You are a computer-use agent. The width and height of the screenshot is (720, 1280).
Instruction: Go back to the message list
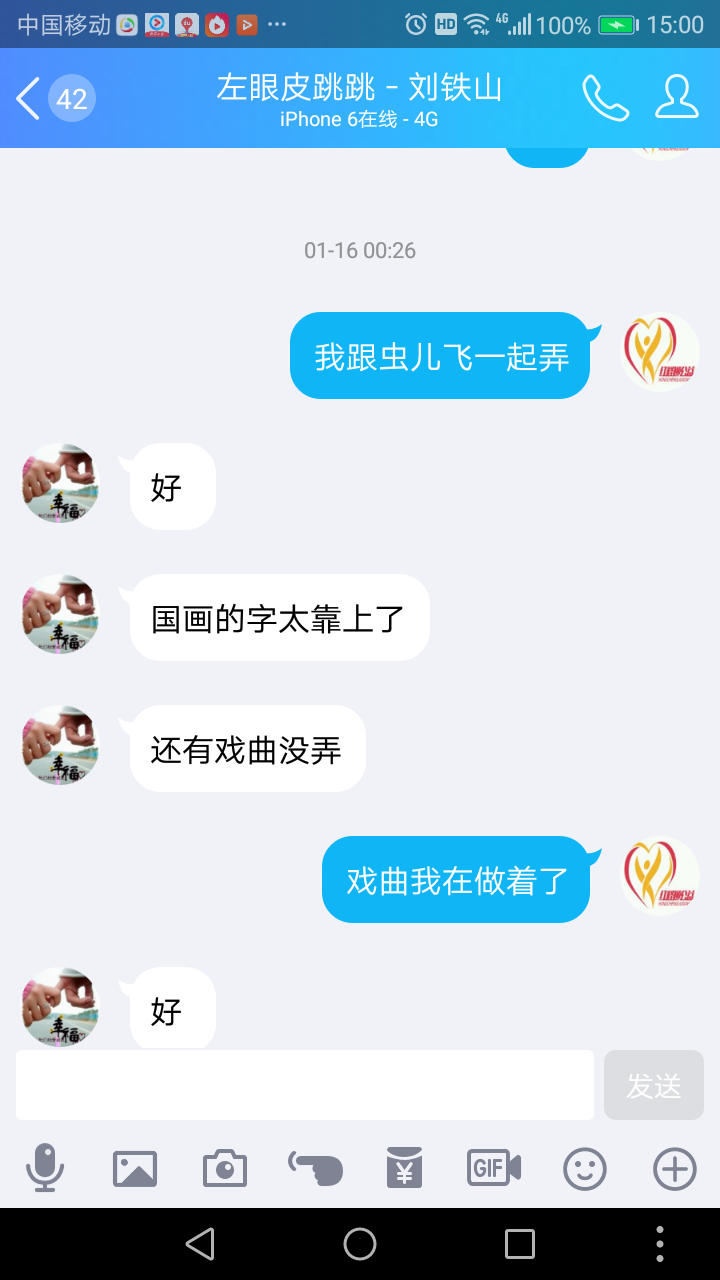point(54,99)
